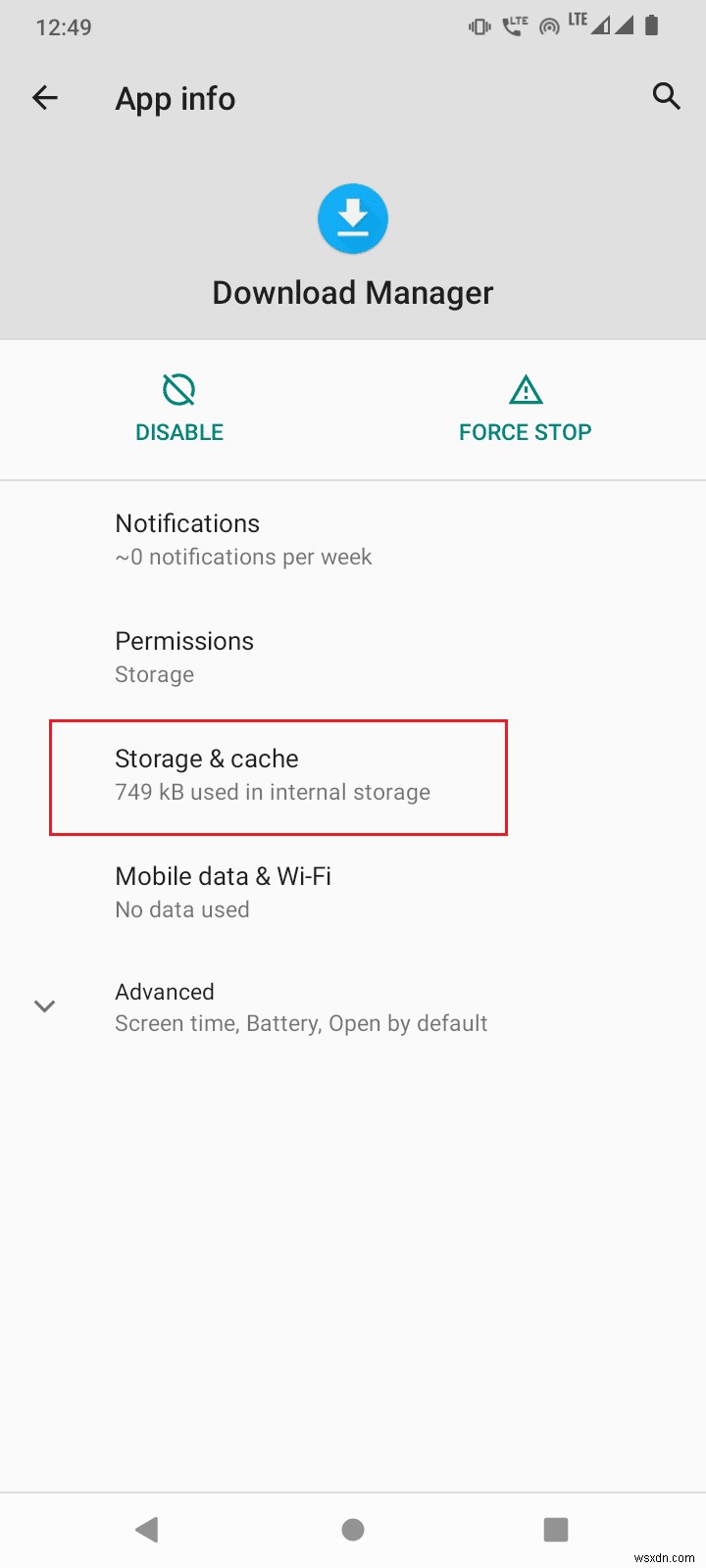The image size is (706, 1568).
Task: Open recent apps from navigation bar
Action: (x=556, y=1529)
